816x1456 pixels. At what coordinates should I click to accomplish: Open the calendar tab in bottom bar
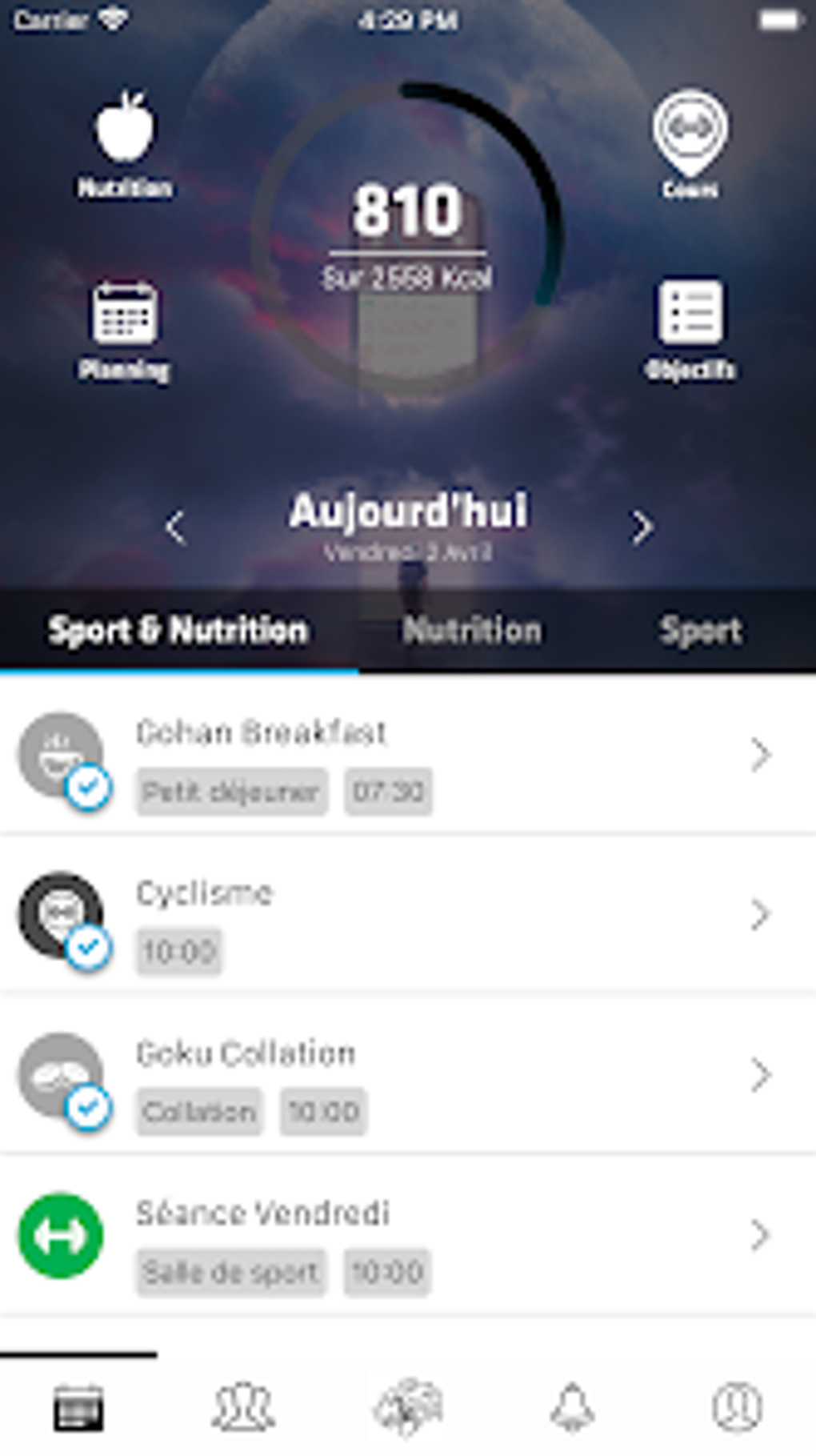(x=78, y=1407)
